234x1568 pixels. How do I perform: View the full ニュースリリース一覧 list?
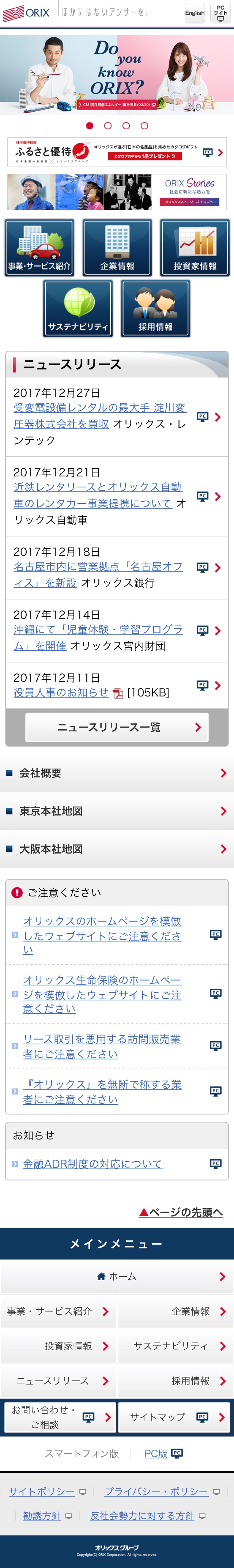(117, 727)
